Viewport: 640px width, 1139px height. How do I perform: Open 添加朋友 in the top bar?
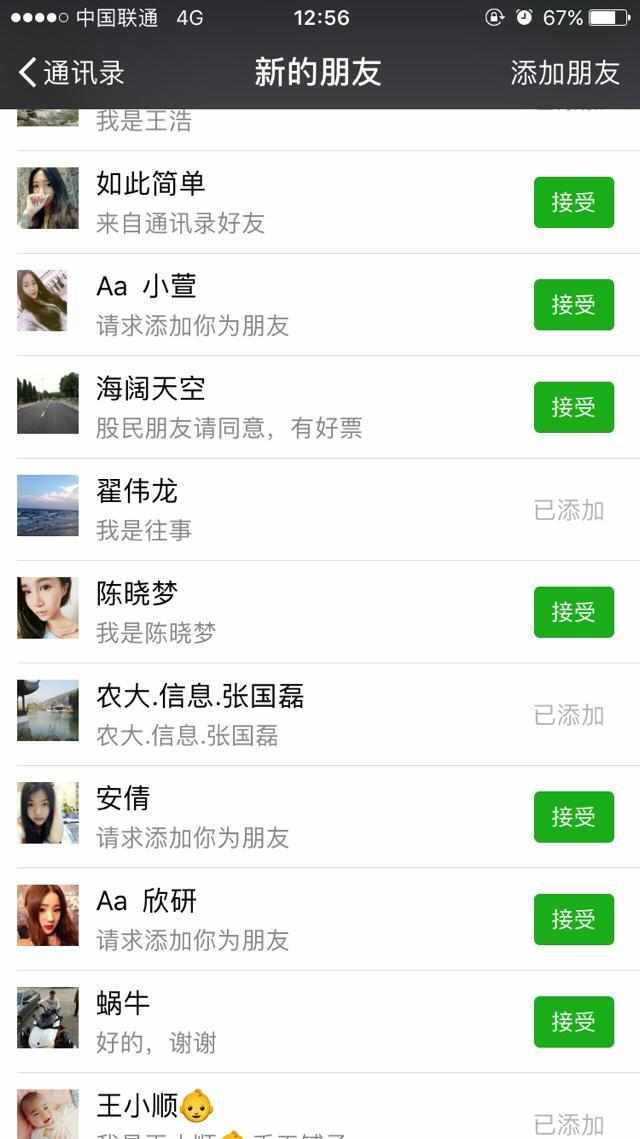565,73
